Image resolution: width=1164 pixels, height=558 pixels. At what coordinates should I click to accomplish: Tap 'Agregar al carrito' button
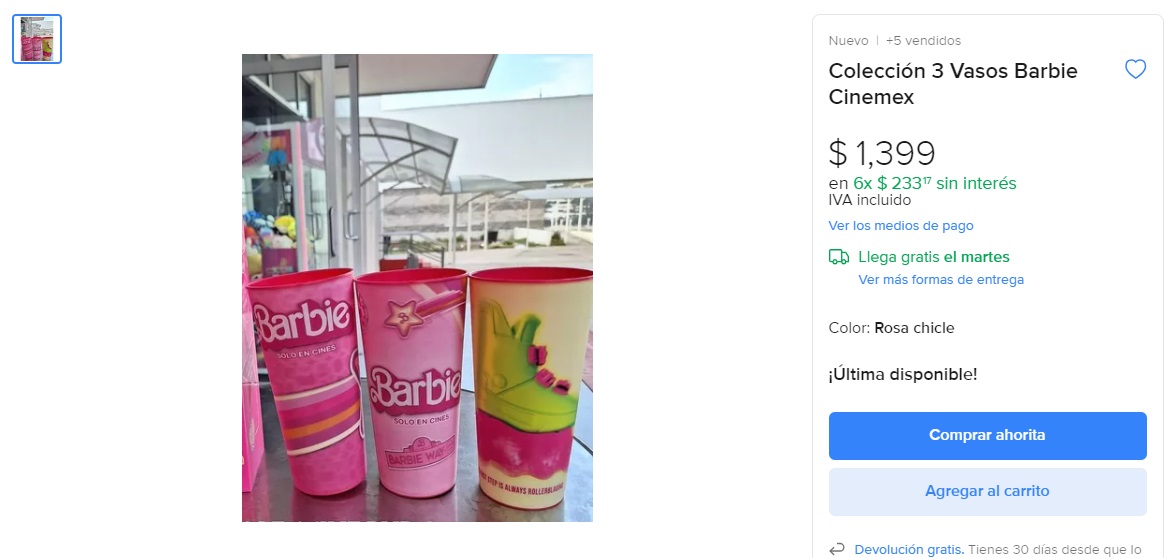pyautogui.click(x=987, y=491)
